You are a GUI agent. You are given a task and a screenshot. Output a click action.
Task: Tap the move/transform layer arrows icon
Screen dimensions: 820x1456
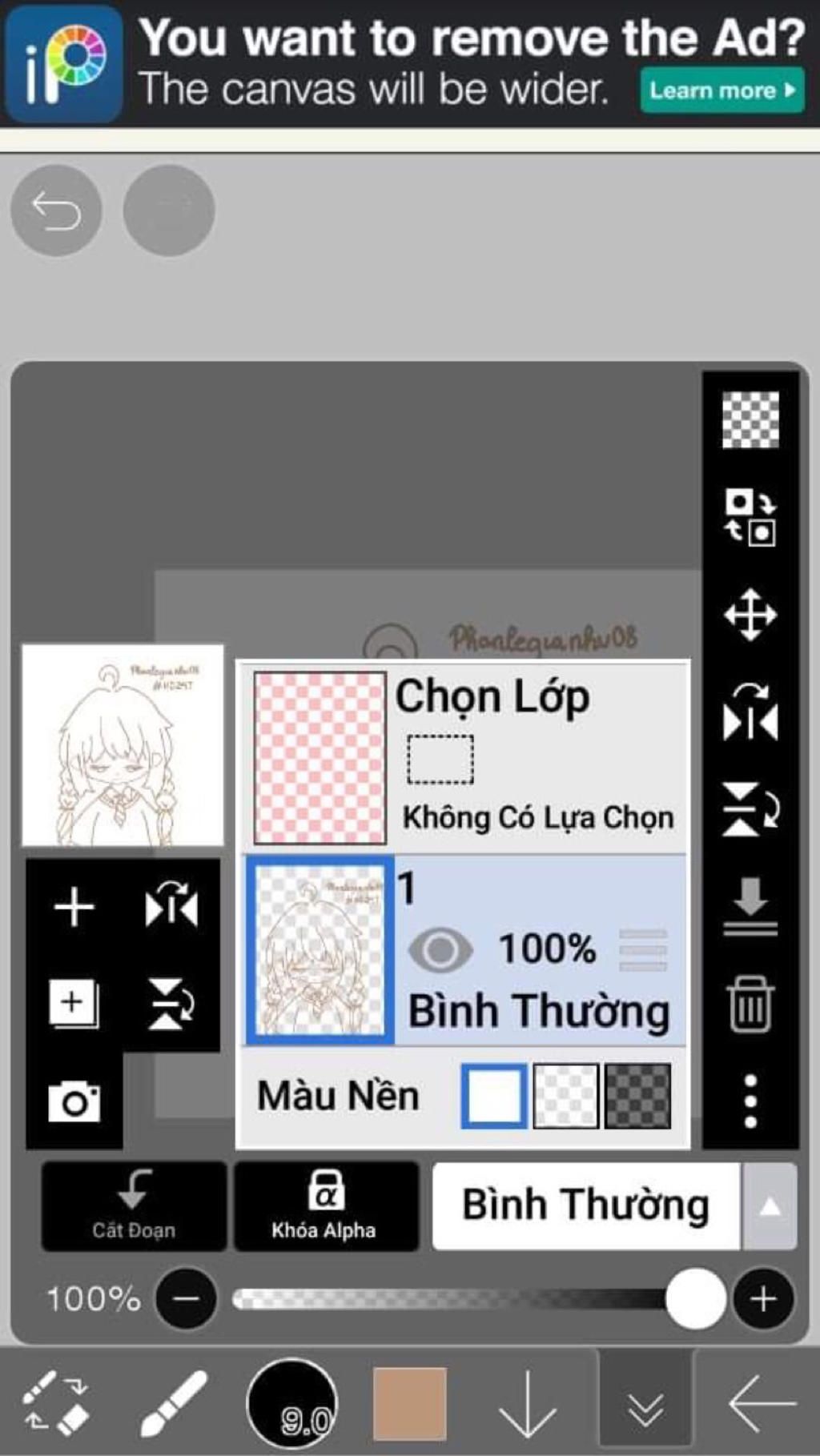pyautogui.click(x=750, y=615)
